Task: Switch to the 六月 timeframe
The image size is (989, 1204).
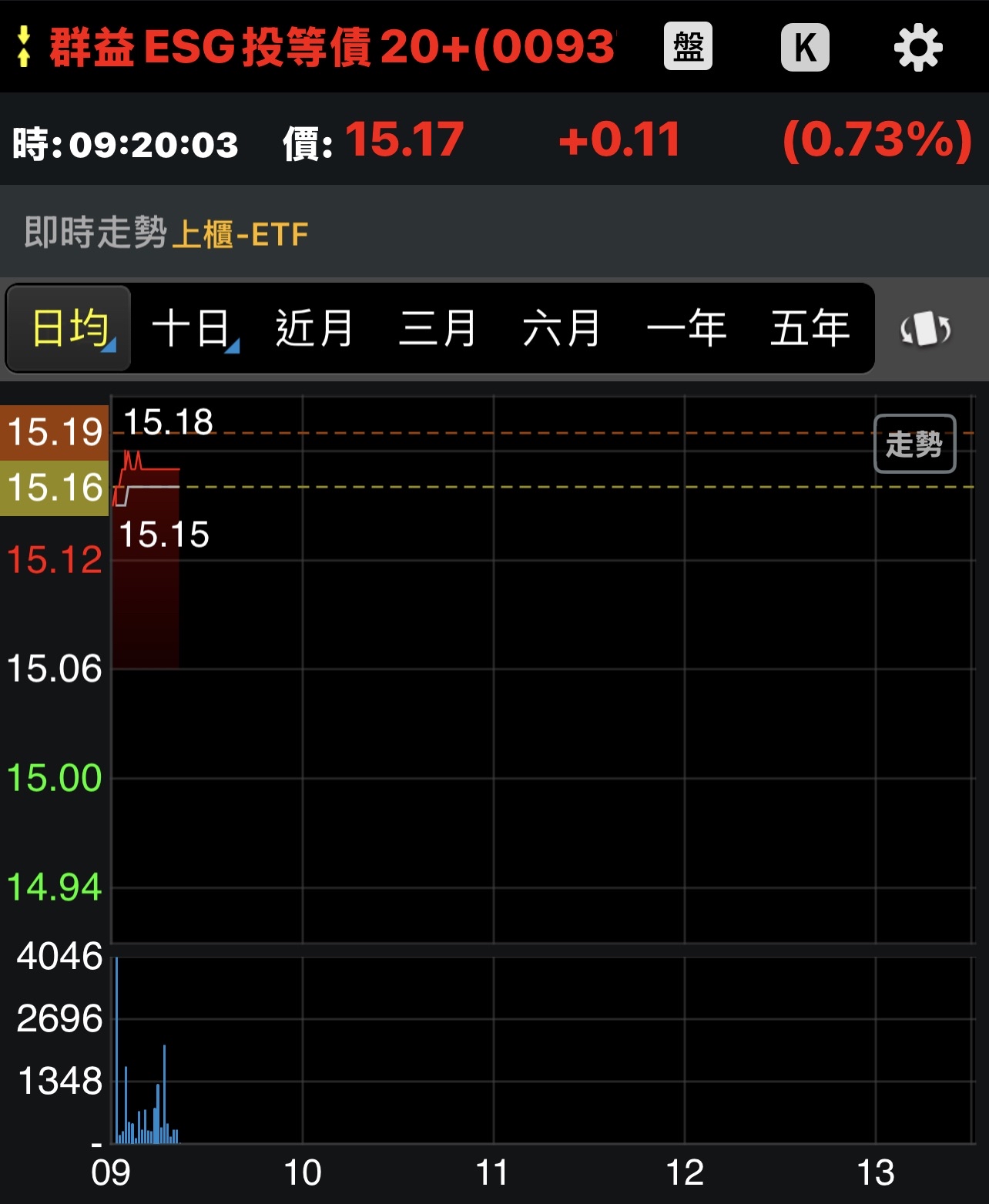Action: [562, 328]
